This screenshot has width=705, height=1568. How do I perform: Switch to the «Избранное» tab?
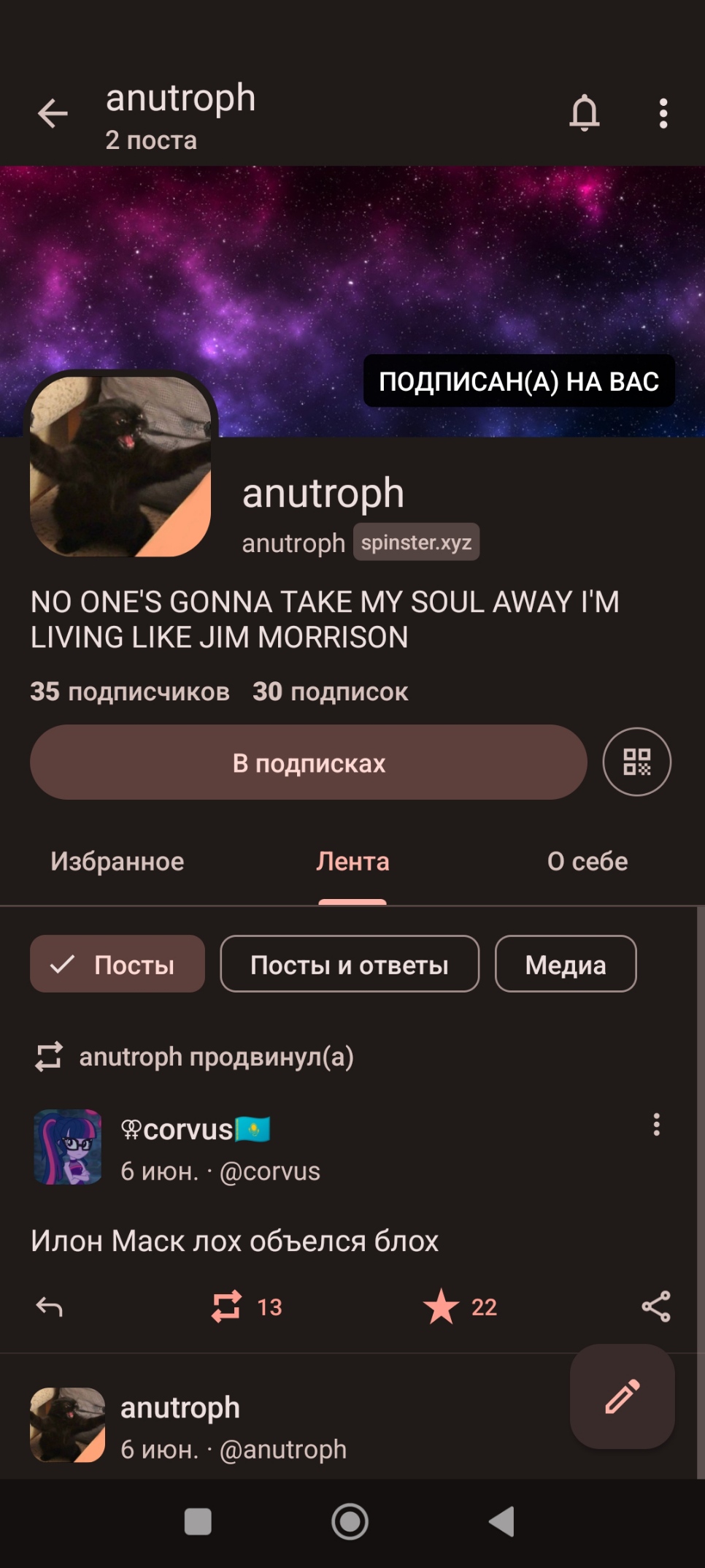[x=117, y=862]
